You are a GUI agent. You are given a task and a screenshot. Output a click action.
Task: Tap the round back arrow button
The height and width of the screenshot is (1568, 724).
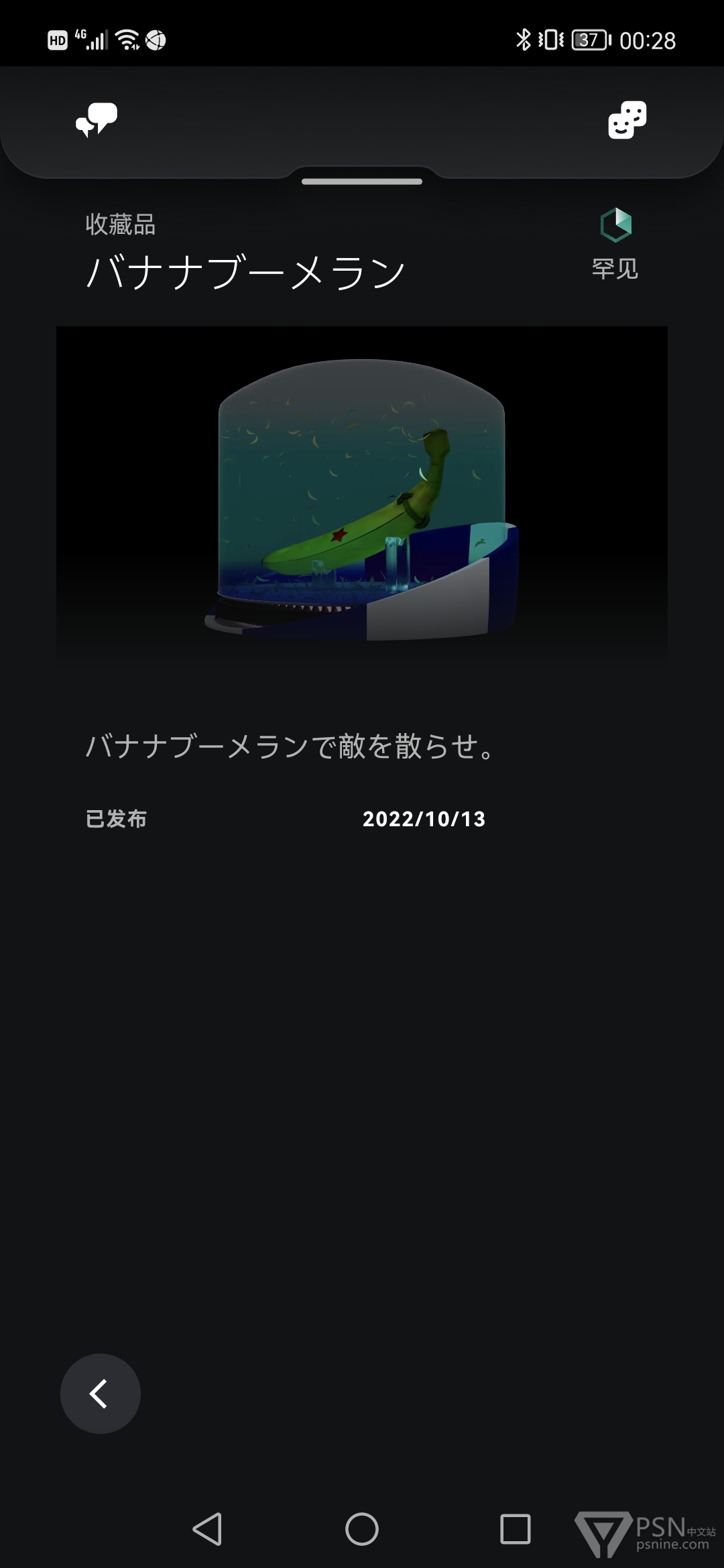101,1394
